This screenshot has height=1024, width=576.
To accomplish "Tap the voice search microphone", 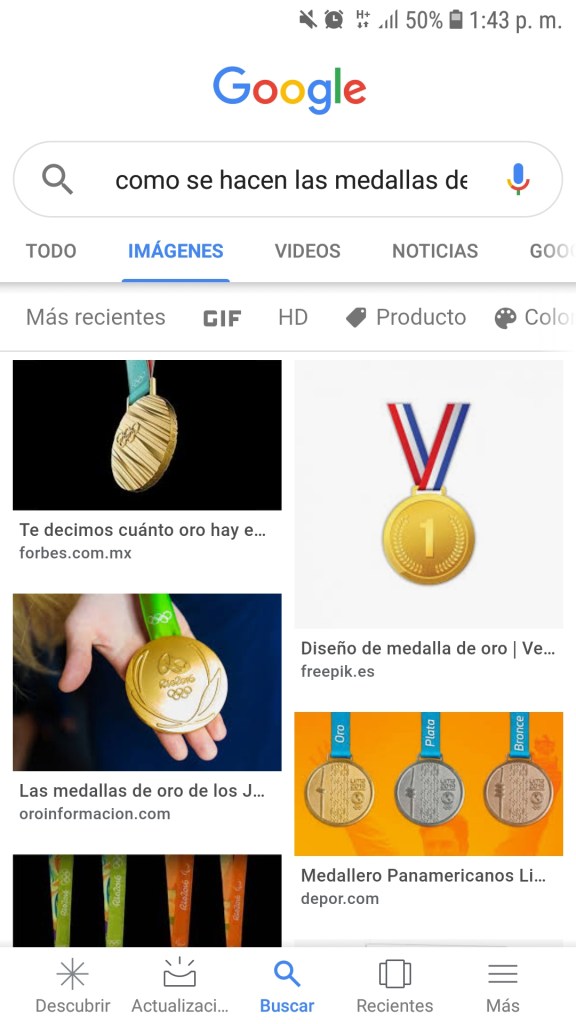I will (518, 179).
